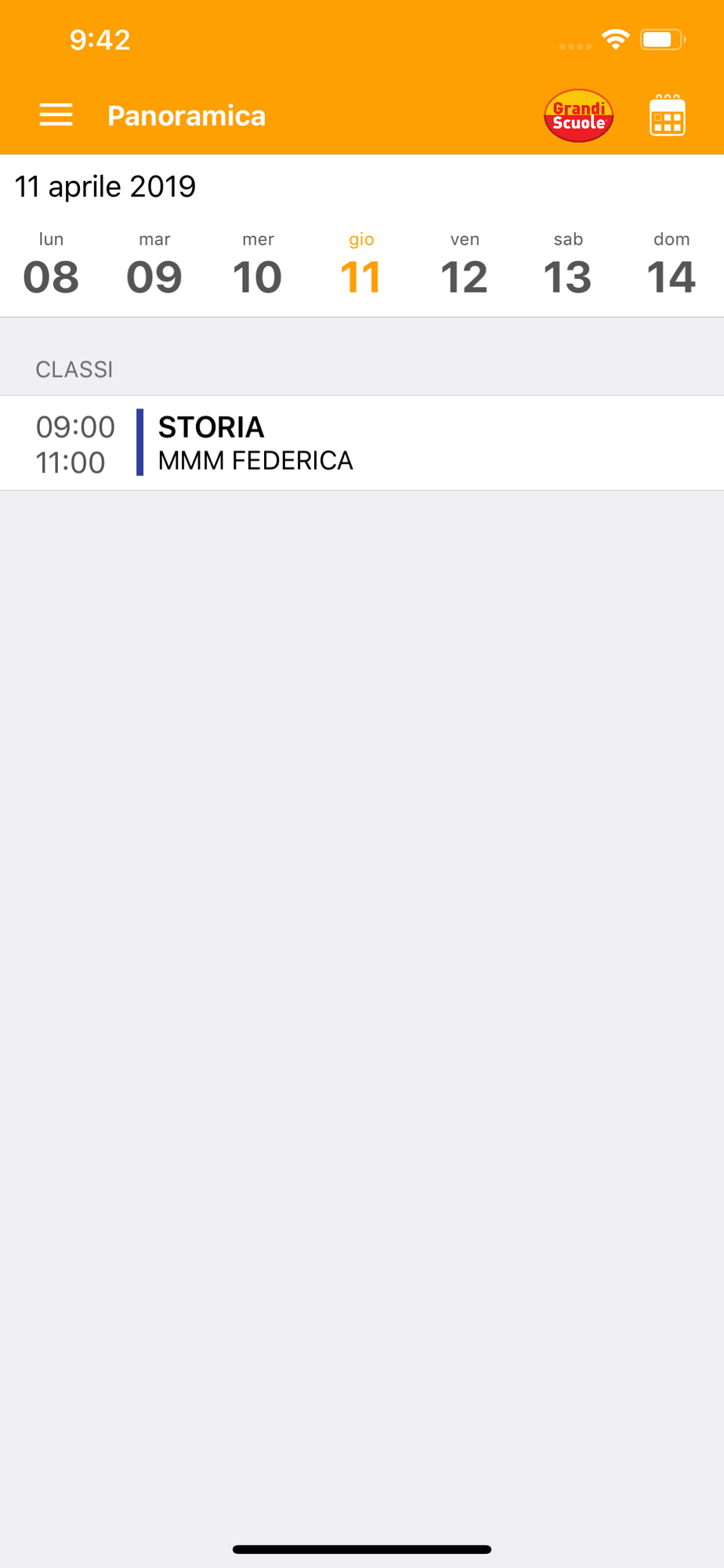Select Sunday 14 in the week strip
Screen dimensions: 724x1568
pyautogui.click(x=672, y=265)
